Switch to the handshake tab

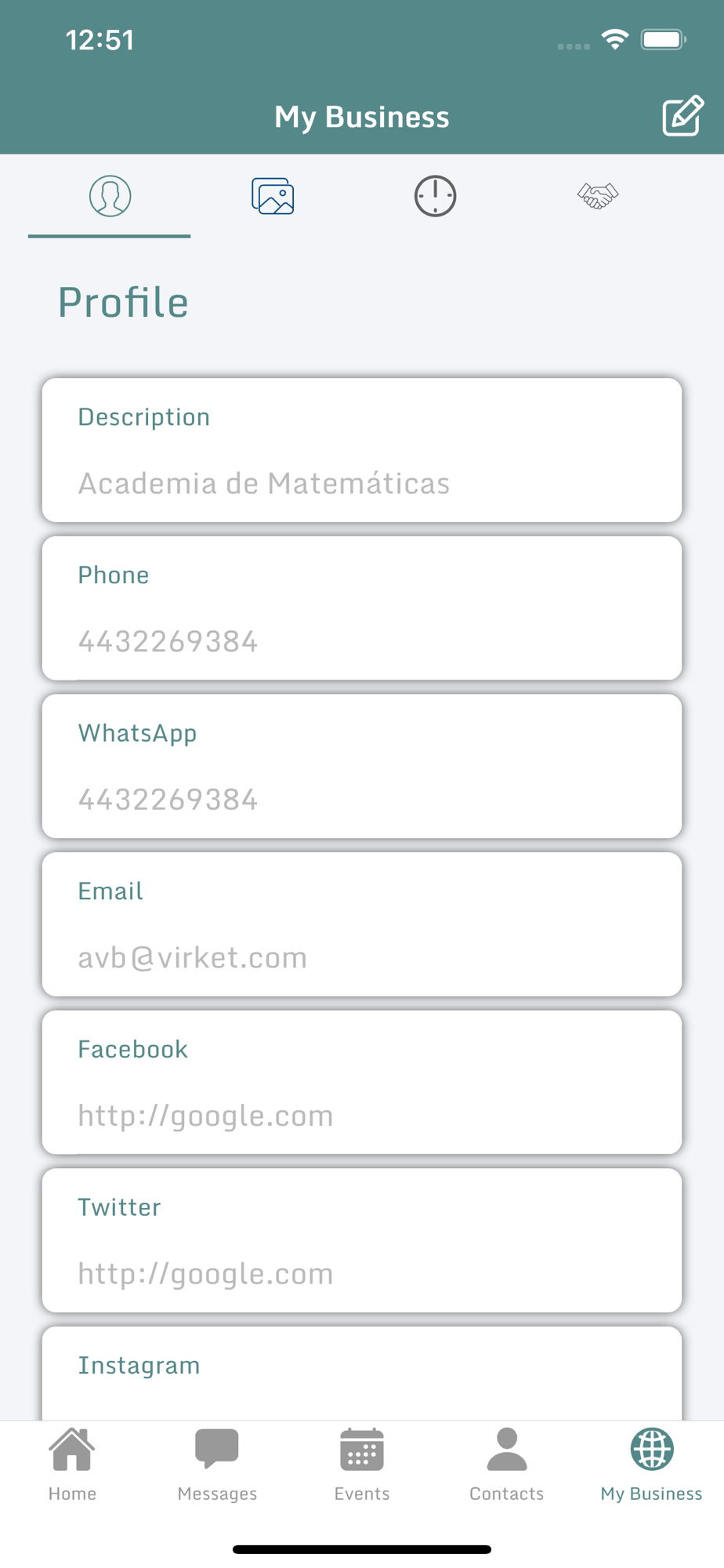click(x=598, y=196)
